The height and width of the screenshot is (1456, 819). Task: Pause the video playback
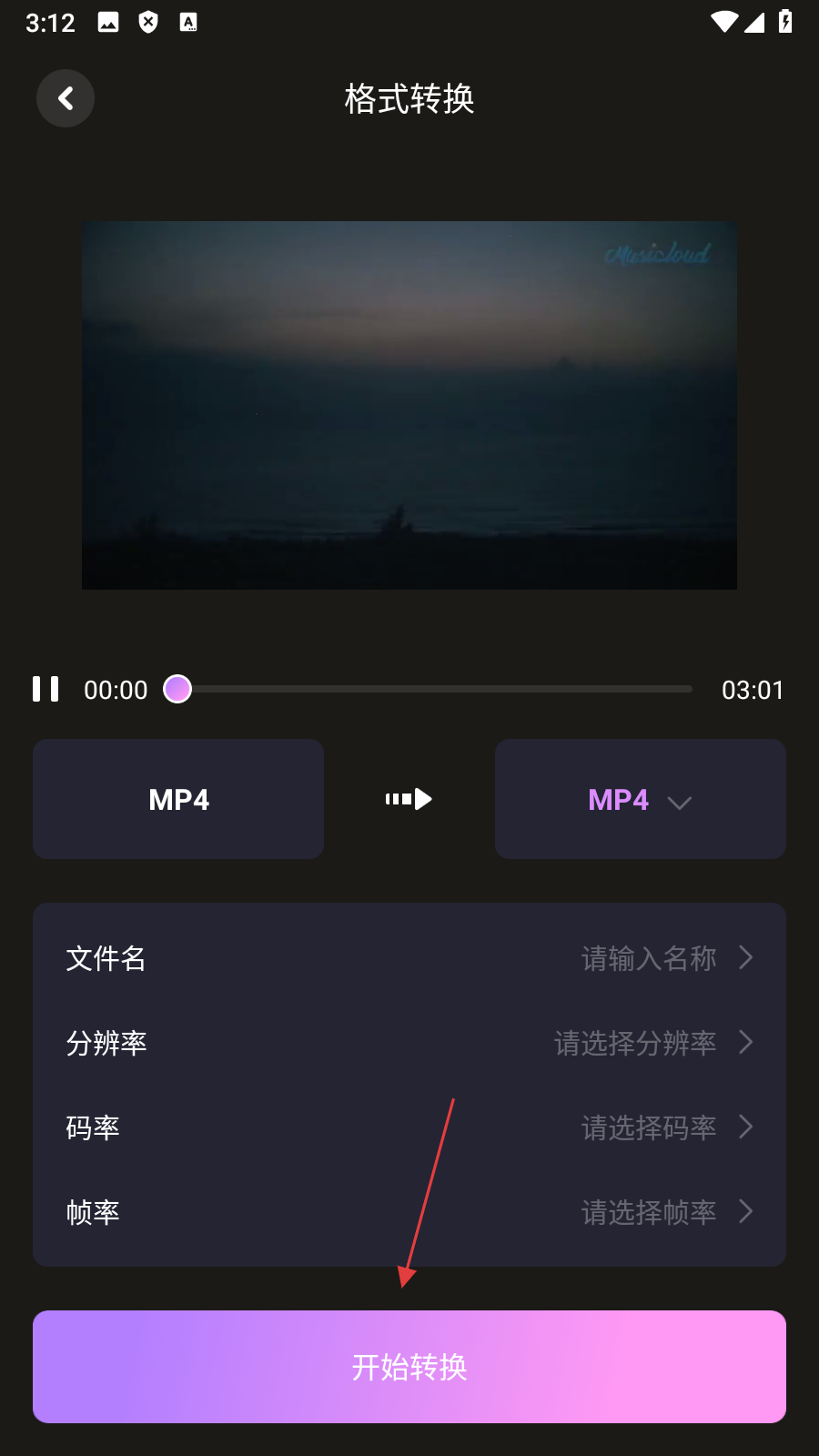[45, 689]
